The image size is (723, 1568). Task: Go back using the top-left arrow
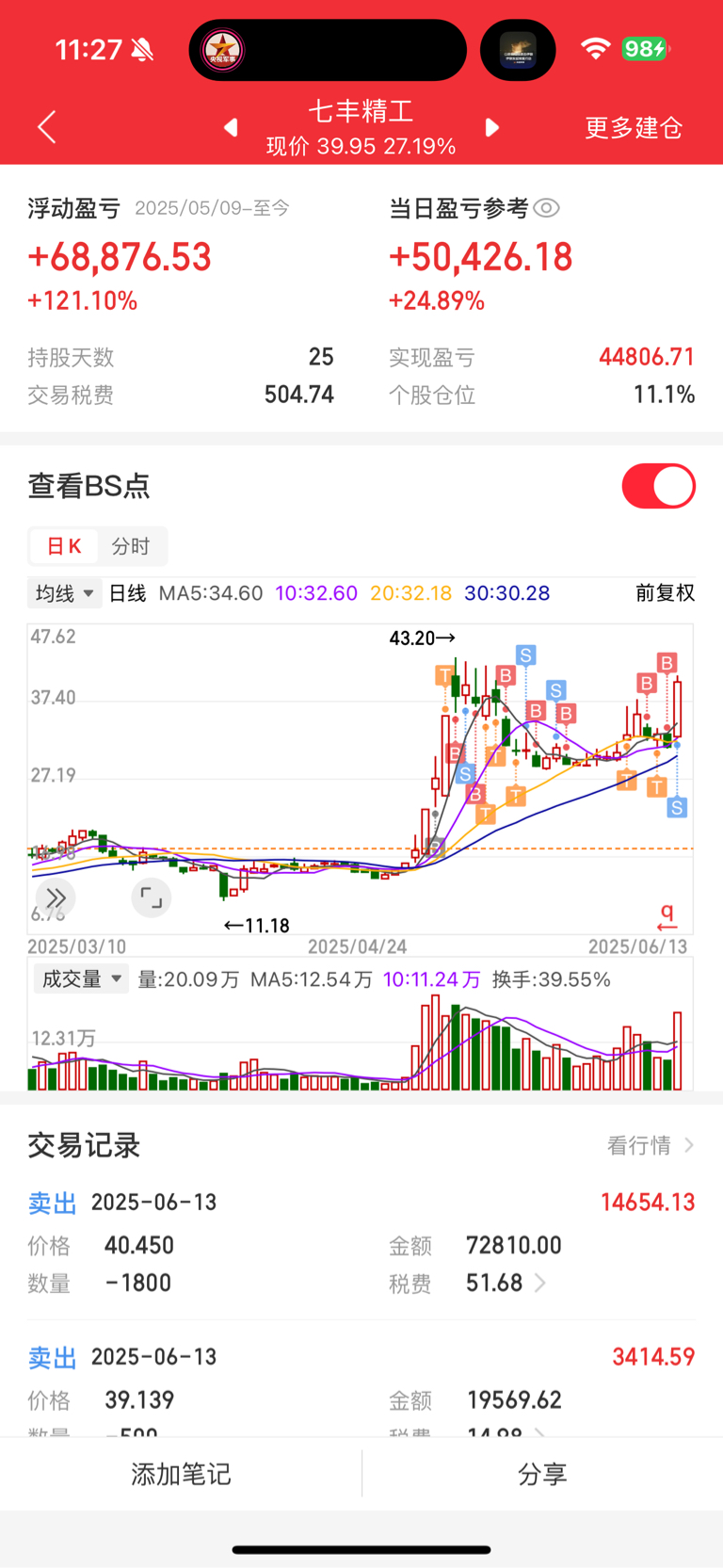pos(47,127)
